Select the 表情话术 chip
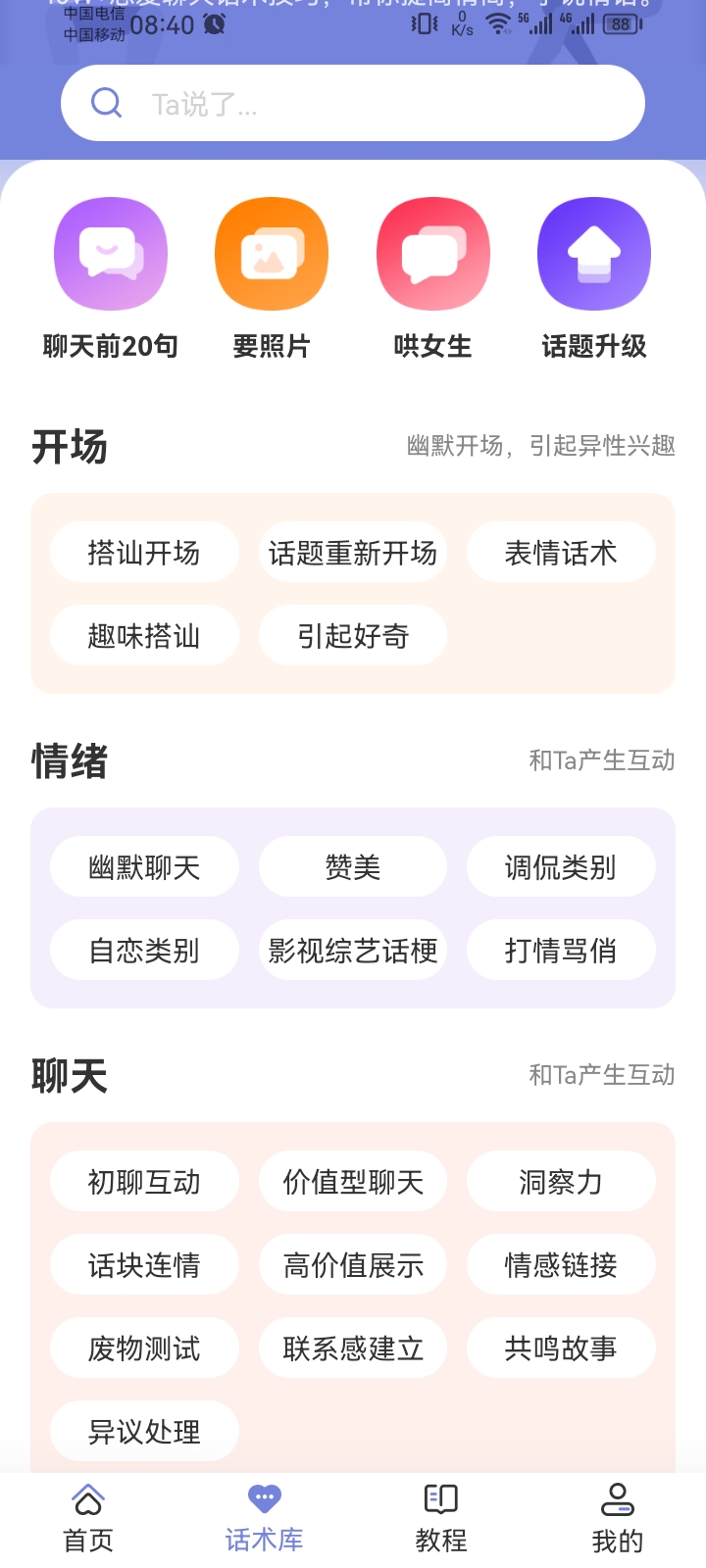The height and width of the screenshot is (1568, 706). 561,553
